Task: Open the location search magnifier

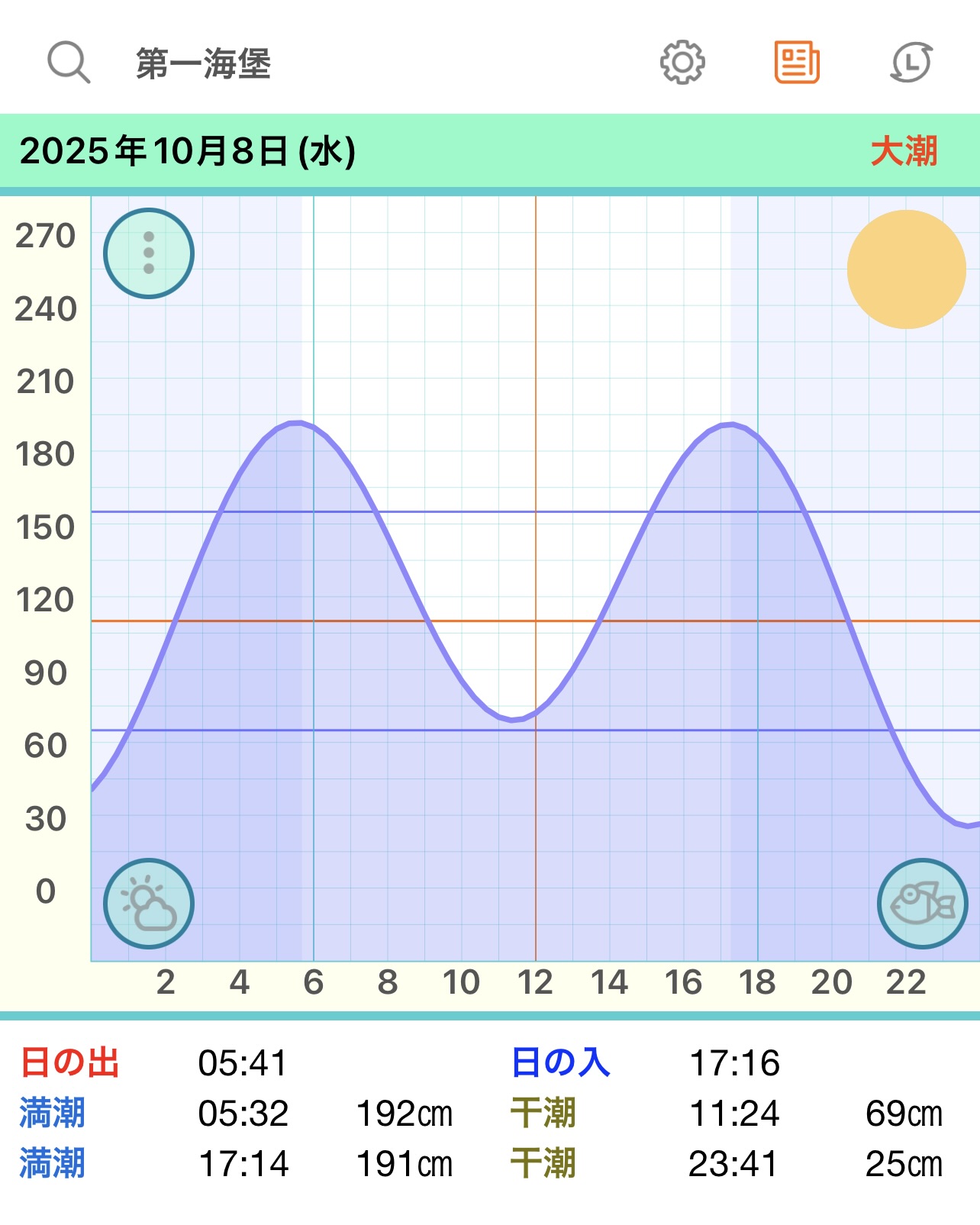Action: pyautogui.click(x=69, y=63)
